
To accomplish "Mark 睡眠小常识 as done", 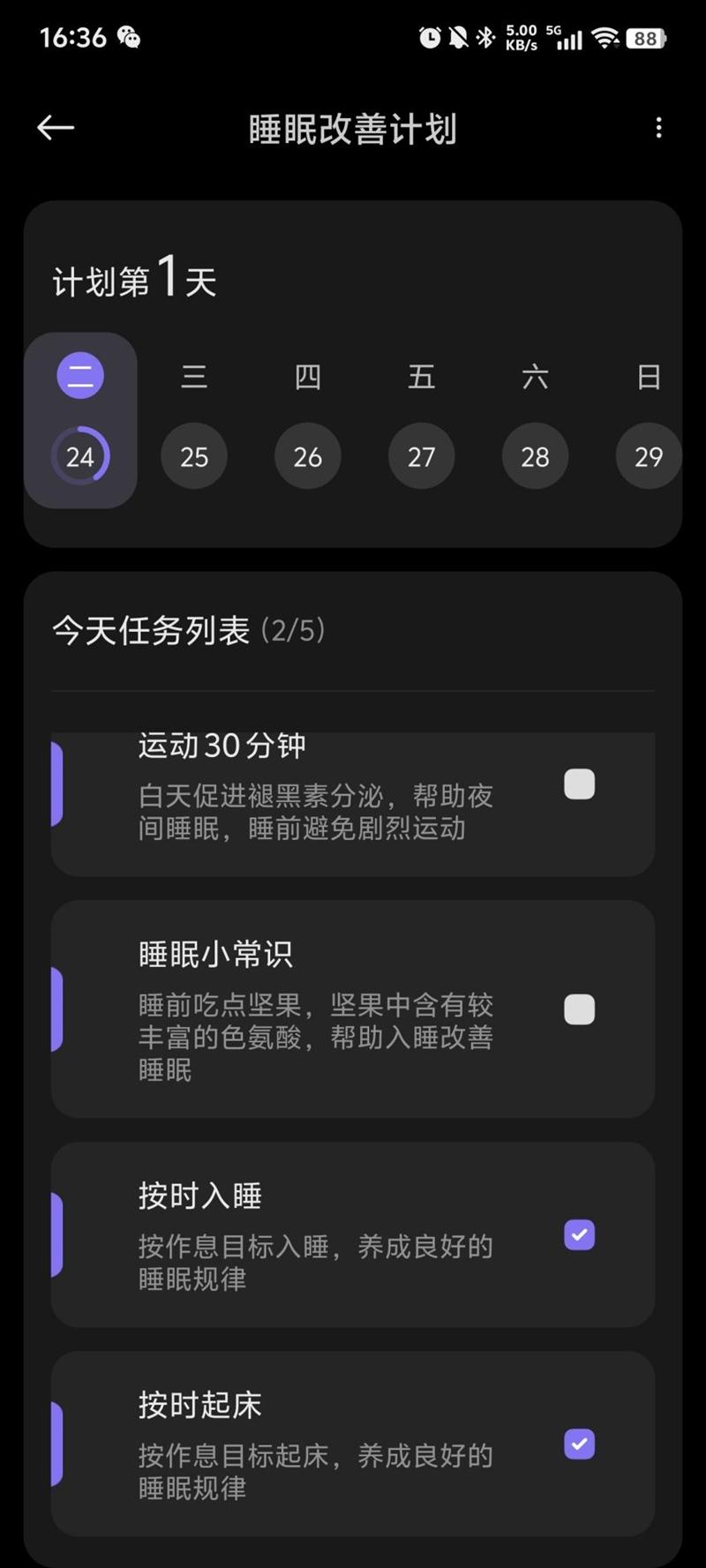I will (x=579, y=1009).
